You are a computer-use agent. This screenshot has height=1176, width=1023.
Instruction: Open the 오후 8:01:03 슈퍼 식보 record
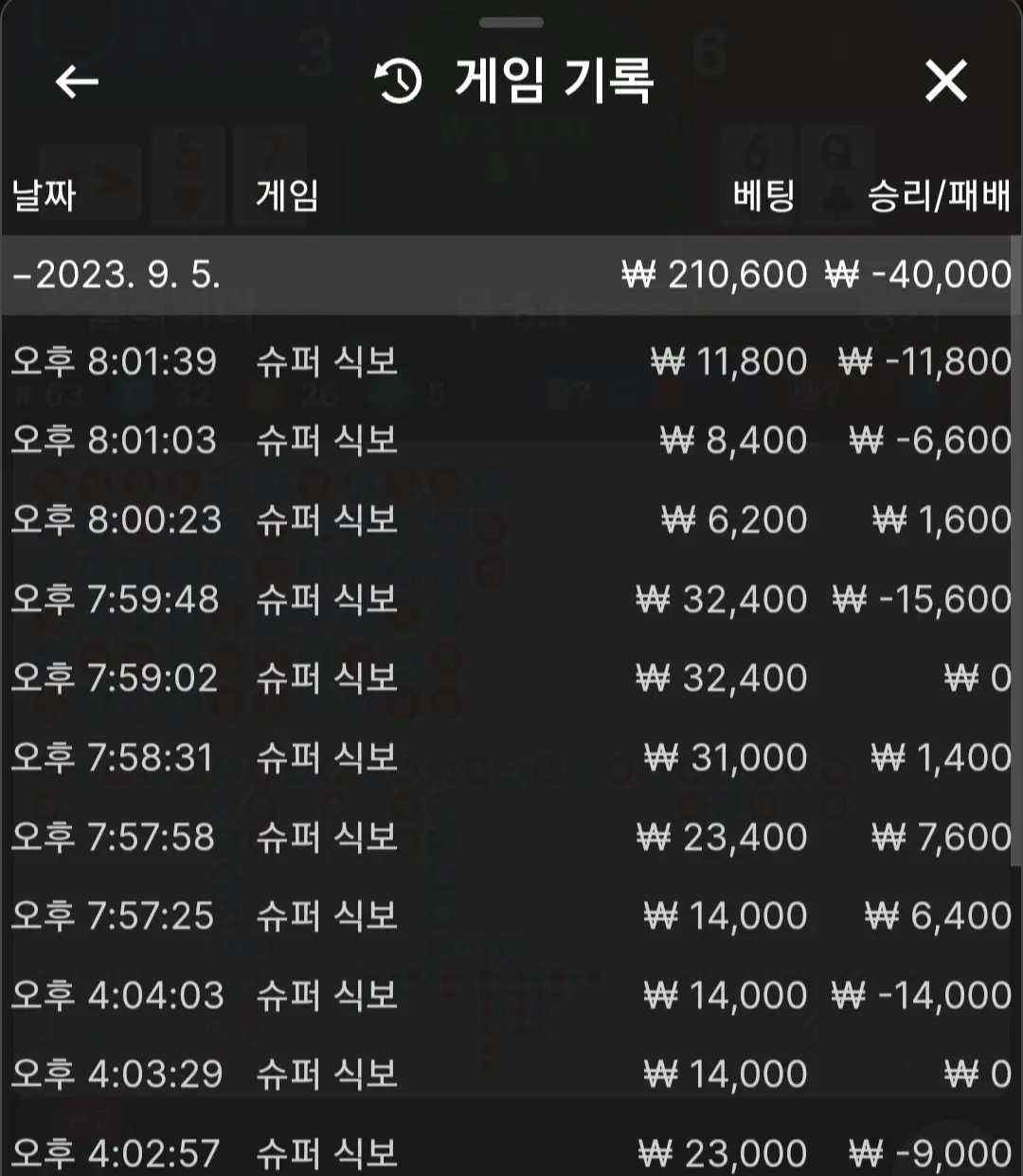511,441
